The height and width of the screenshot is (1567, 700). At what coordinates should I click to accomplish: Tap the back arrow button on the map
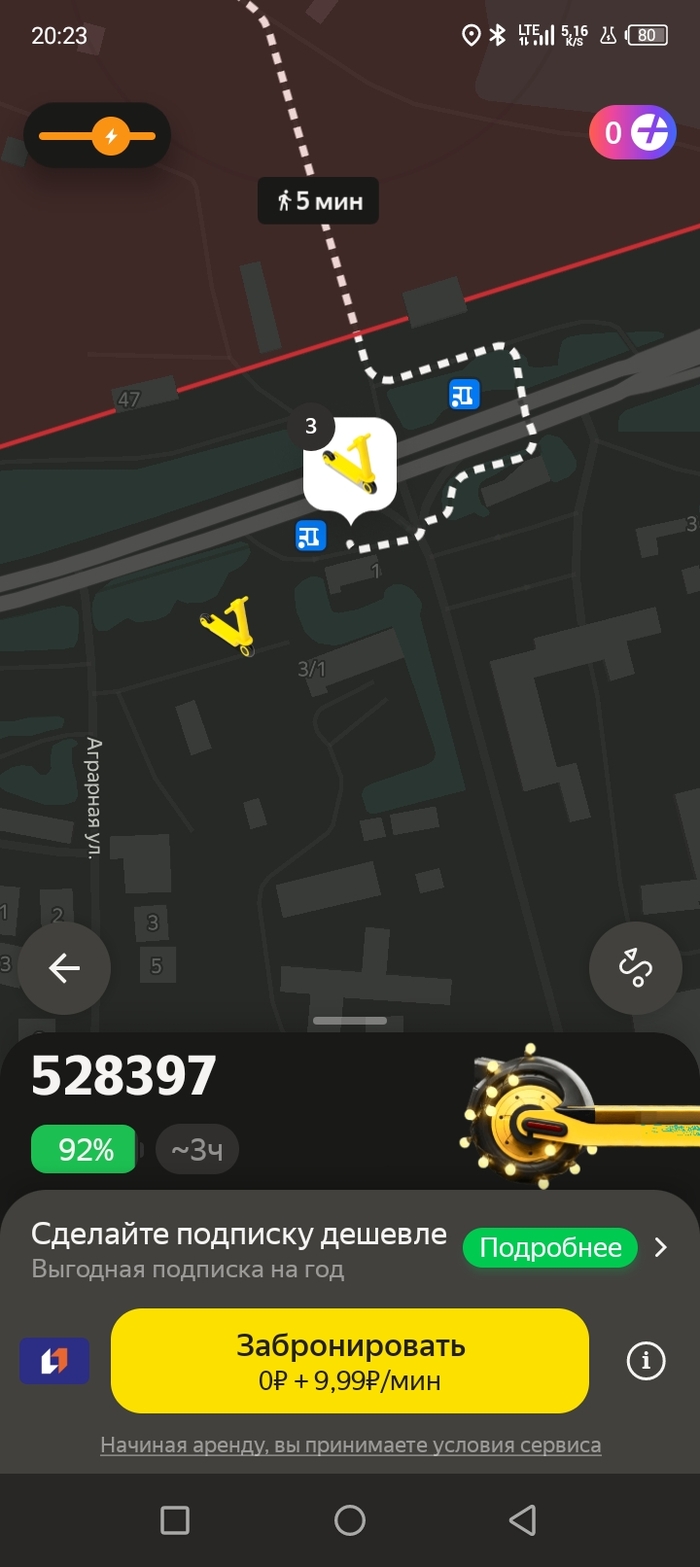pos(64,968)
